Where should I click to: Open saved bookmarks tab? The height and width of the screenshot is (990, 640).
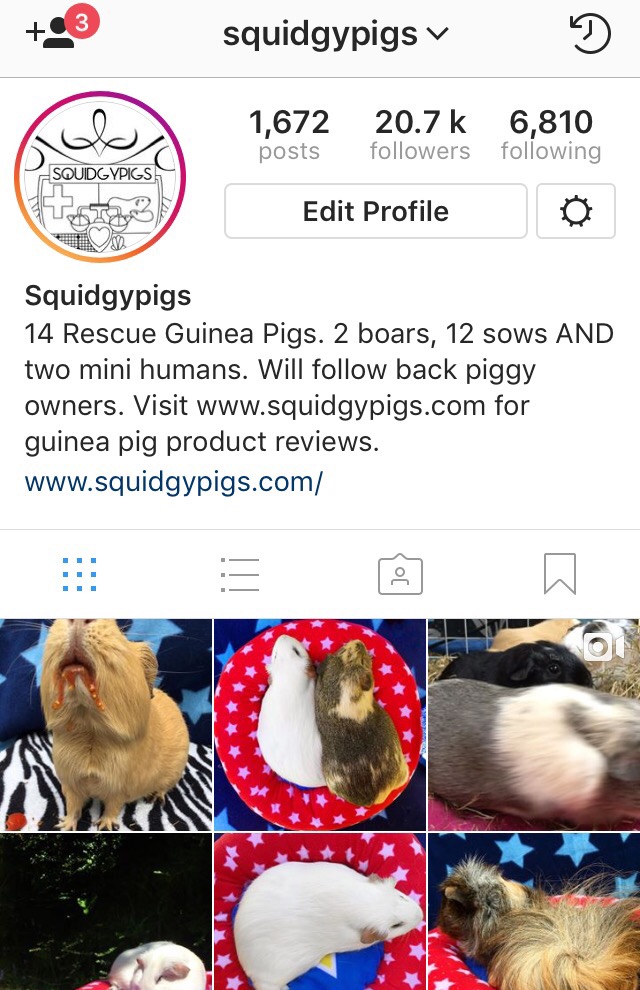[560, 574]
